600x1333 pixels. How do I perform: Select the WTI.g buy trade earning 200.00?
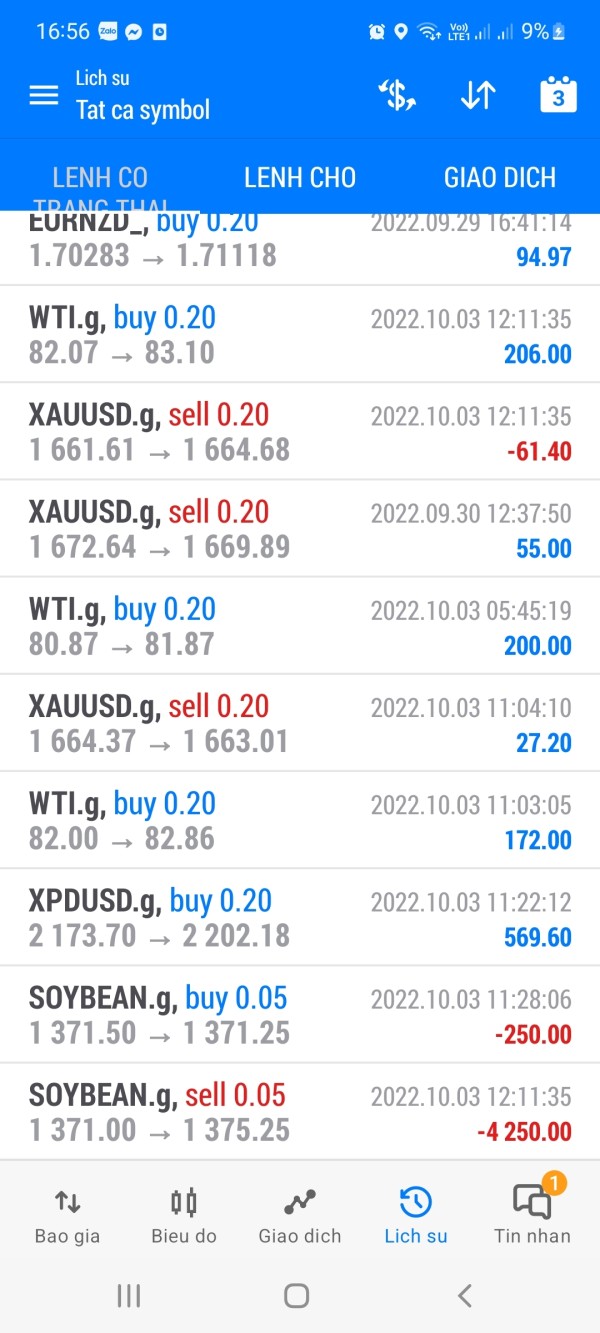pyautogui.click(x=300, y=626)
